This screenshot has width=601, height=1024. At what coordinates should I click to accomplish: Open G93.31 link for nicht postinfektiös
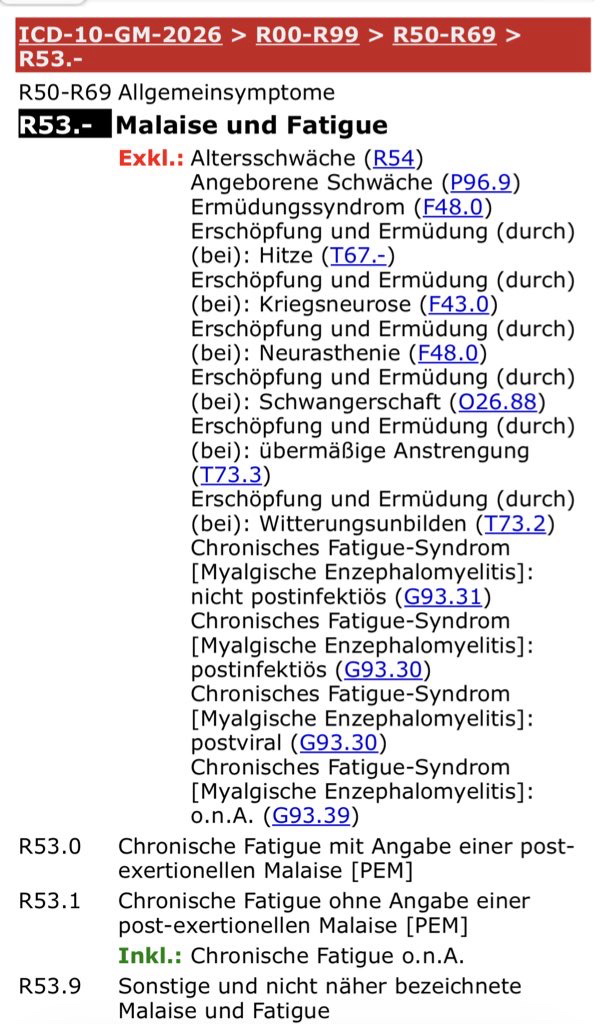(445, 597)
